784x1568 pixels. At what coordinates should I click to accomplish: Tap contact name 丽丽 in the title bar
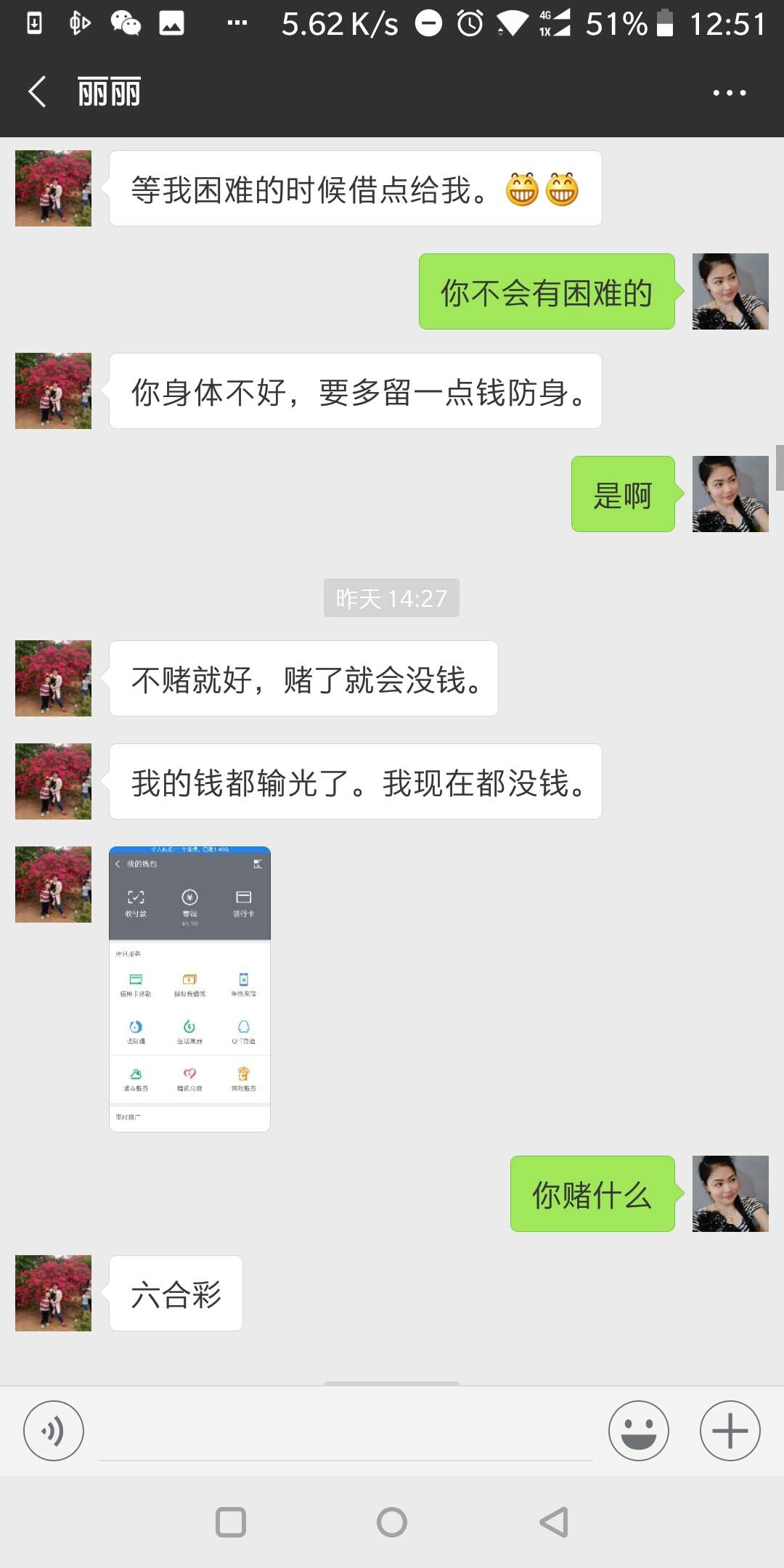tap(107, 91)
